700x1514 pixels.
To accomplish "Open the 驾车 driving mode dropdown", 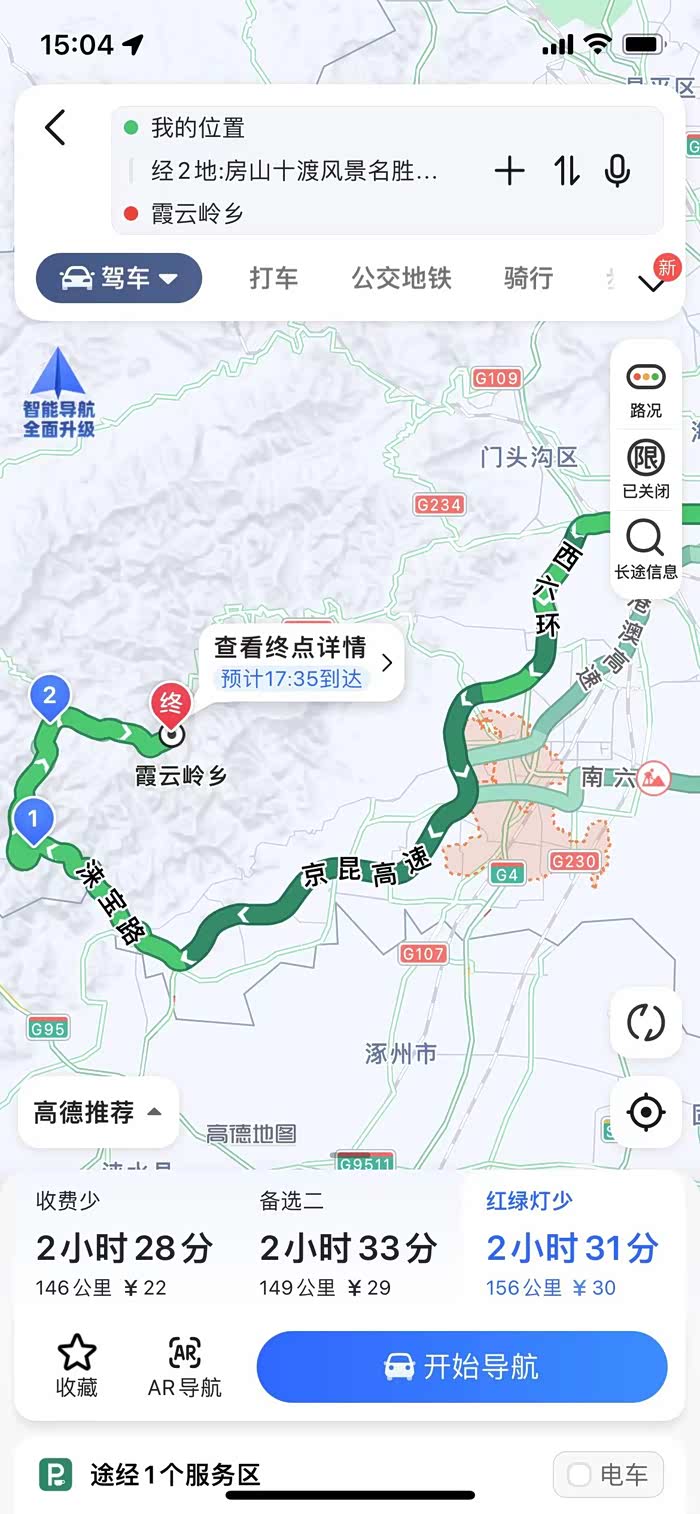I will tap(119, 278).
